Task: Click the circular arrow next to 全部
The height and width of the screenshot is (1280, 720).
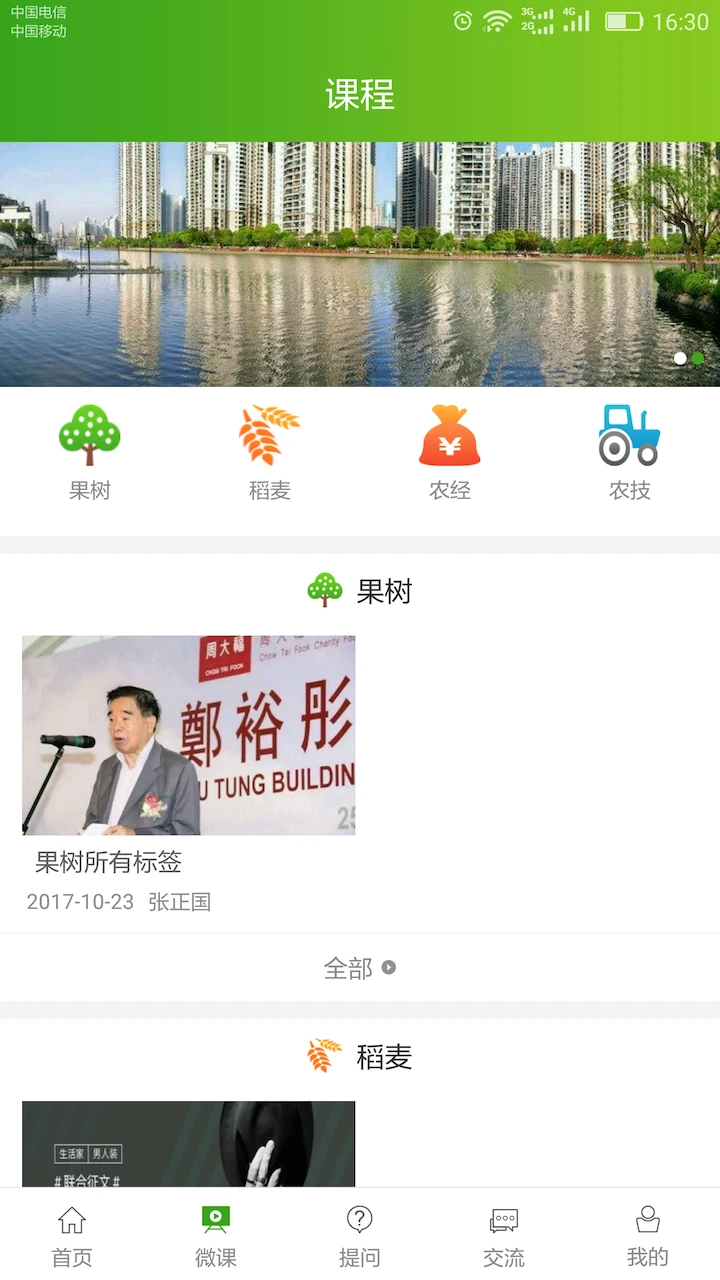Action: [x=389, y=968]
